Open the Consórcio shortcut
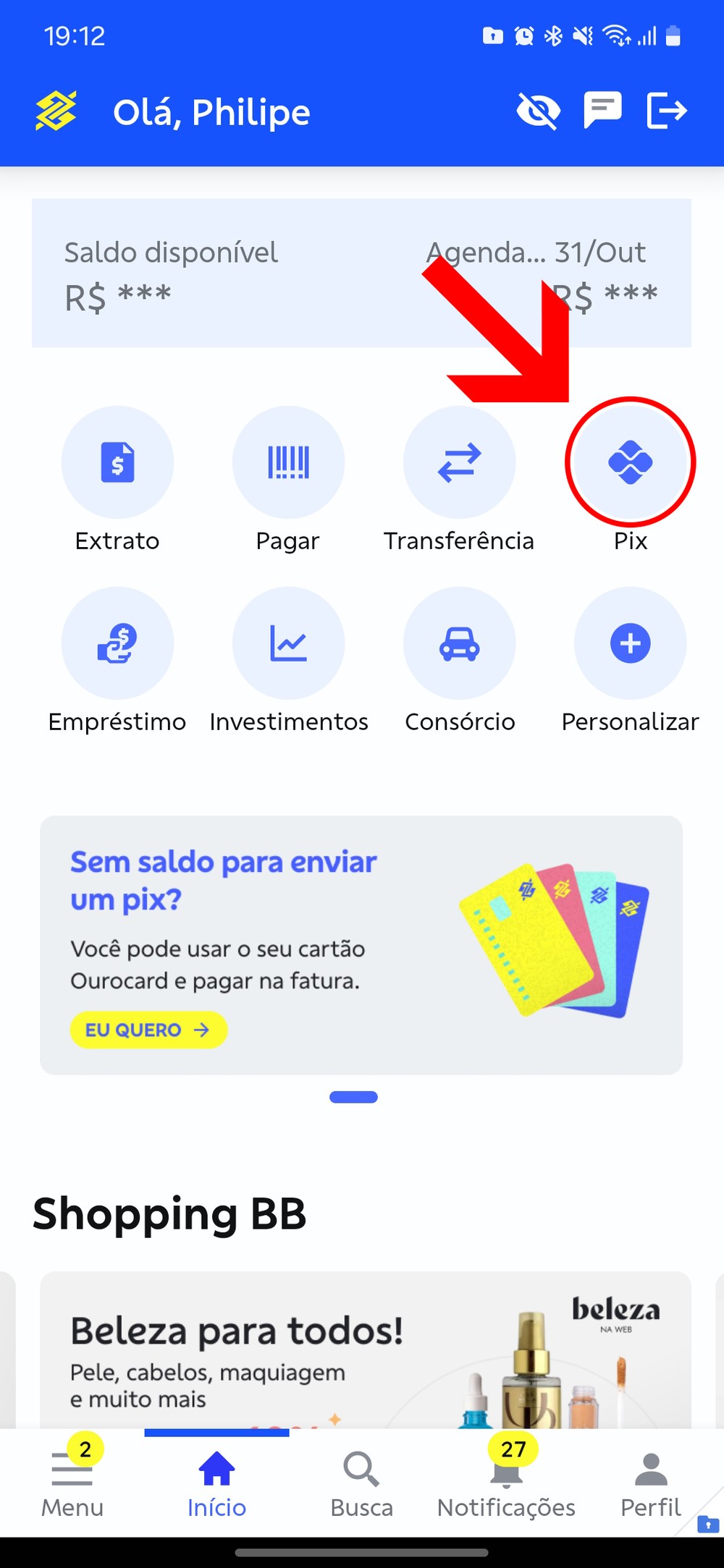 [459, 643]
